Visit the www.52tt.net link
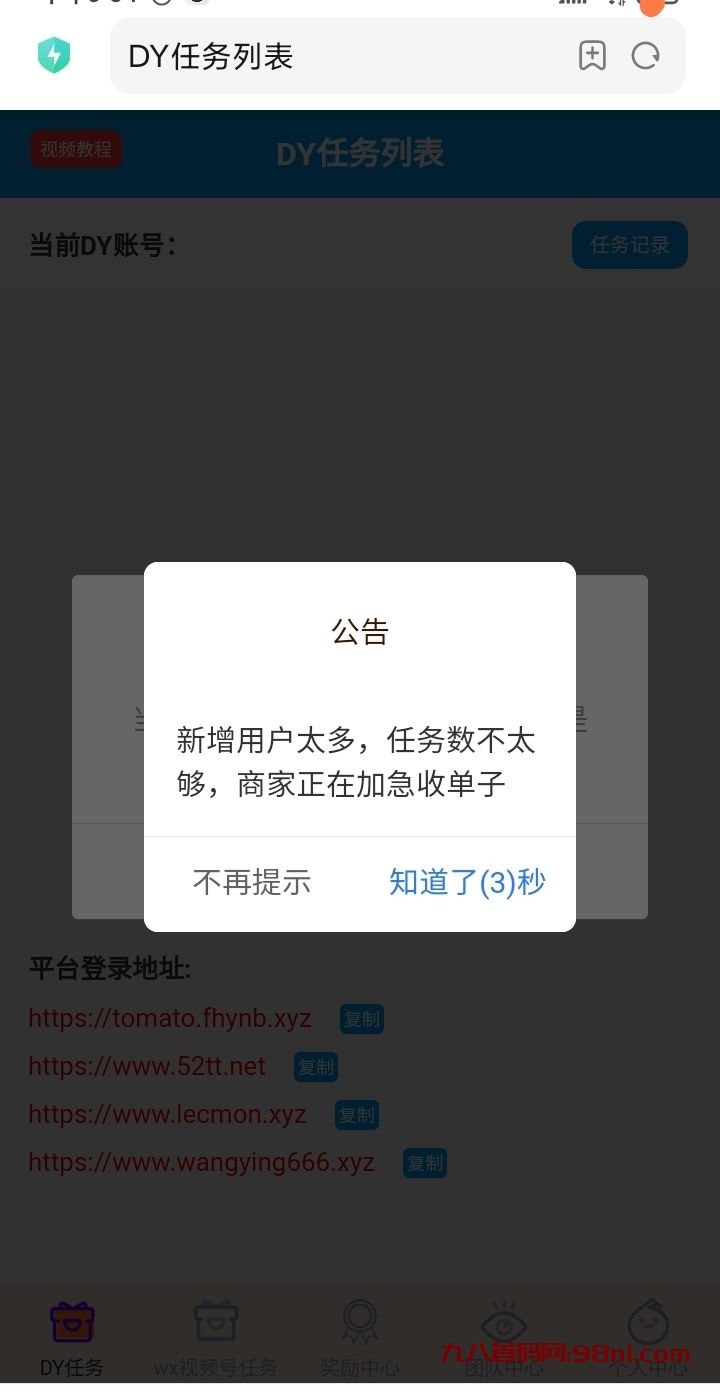 (x=146, y=1066)
